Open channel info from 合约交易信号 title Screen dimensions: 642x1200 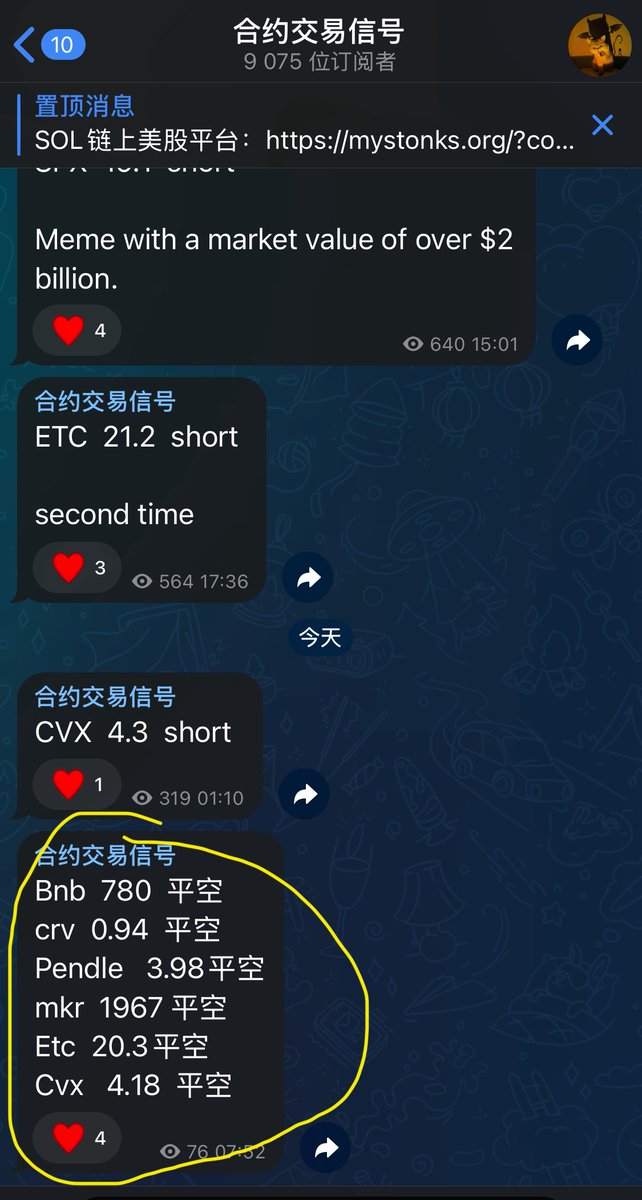[320, 32]
